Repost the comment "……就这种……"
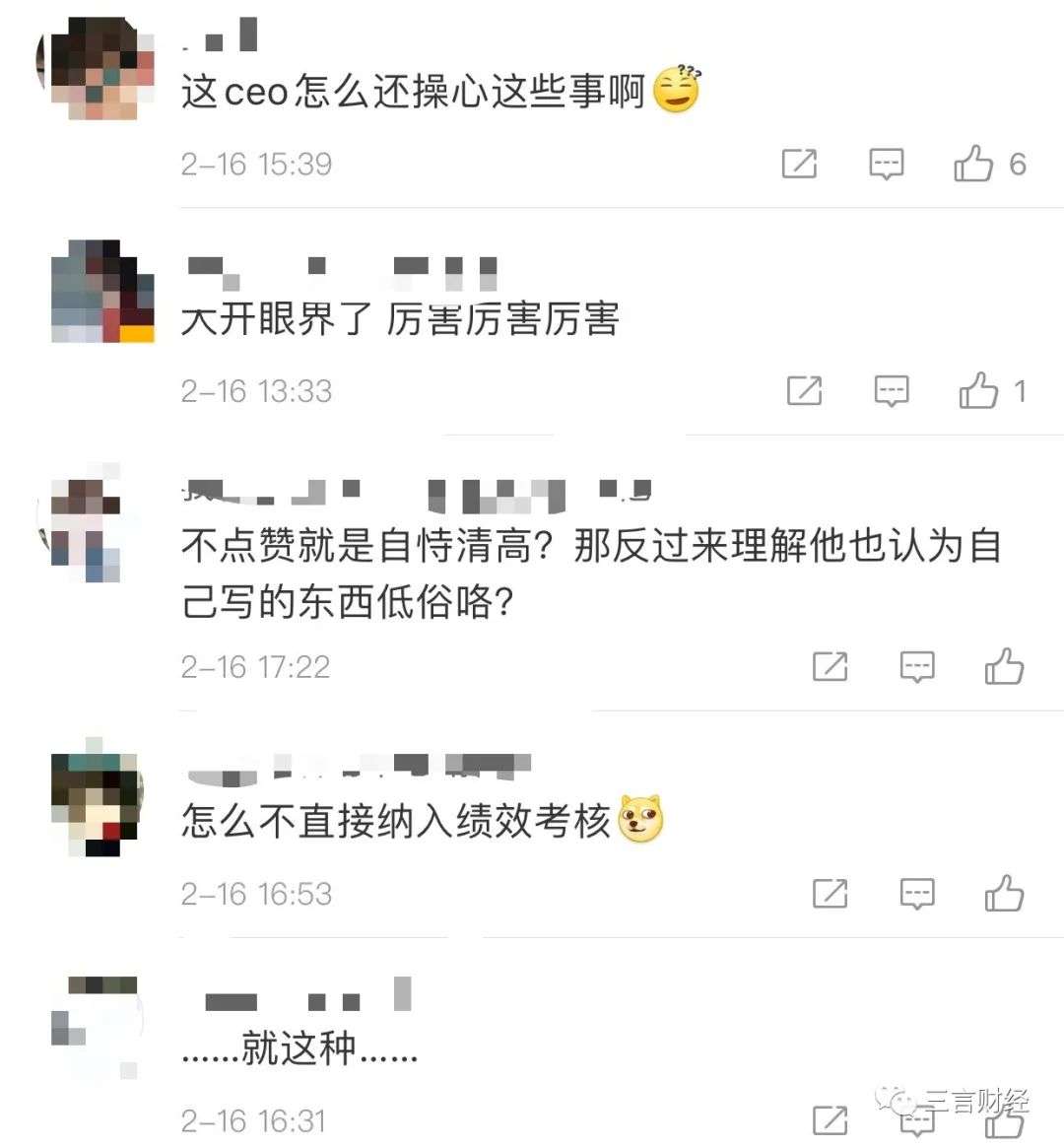Image resolution: width=1064 pixels, height=1148 pixels. click(830, 1120)
